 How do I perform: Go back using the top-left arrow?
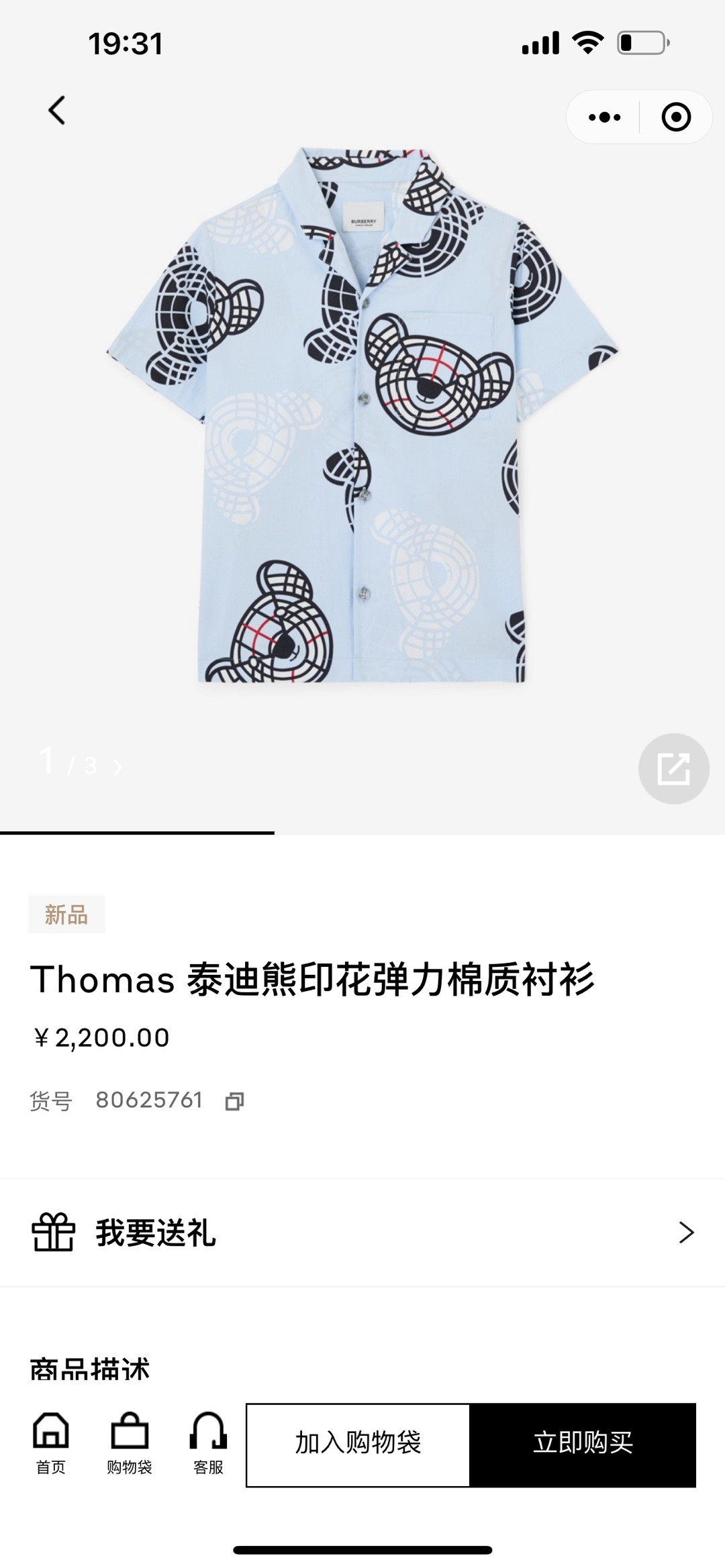(57, 111)
